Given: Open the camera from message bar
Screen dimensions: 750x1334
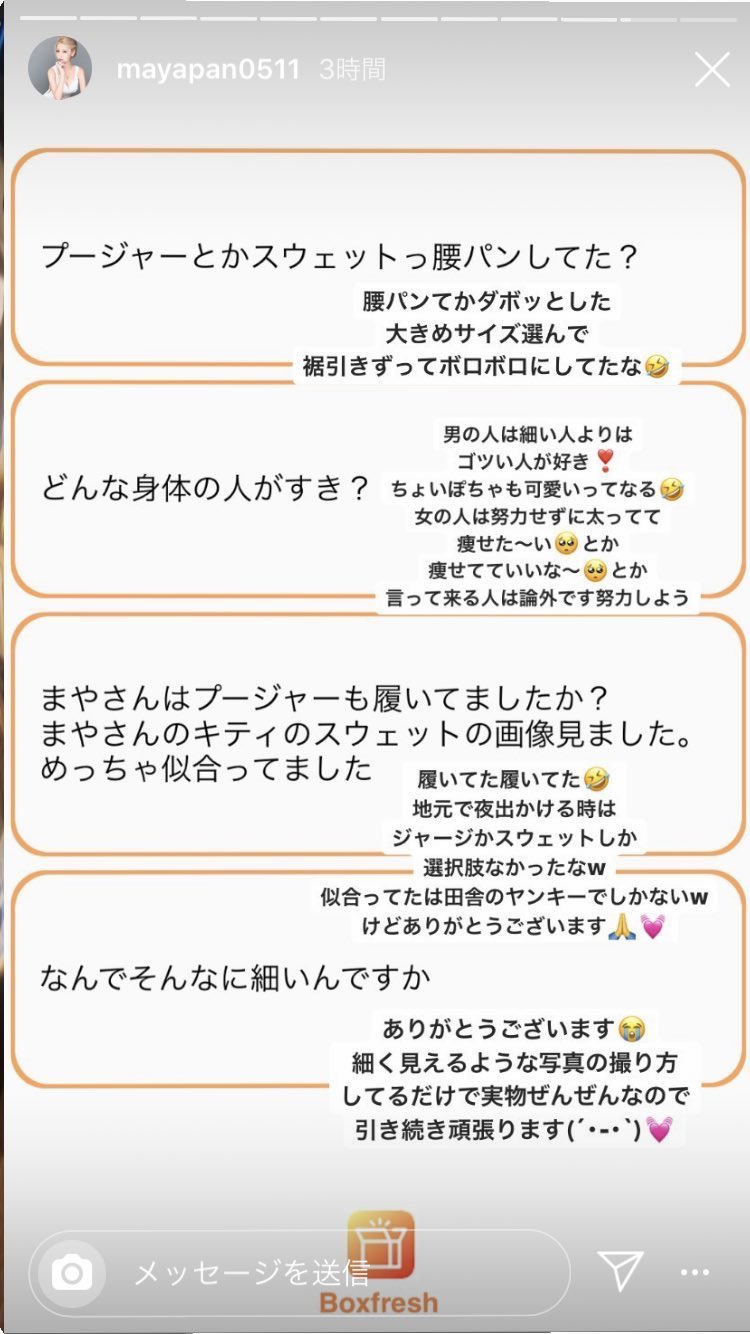Looking at the screenshot, I should tap(72, 1272).
